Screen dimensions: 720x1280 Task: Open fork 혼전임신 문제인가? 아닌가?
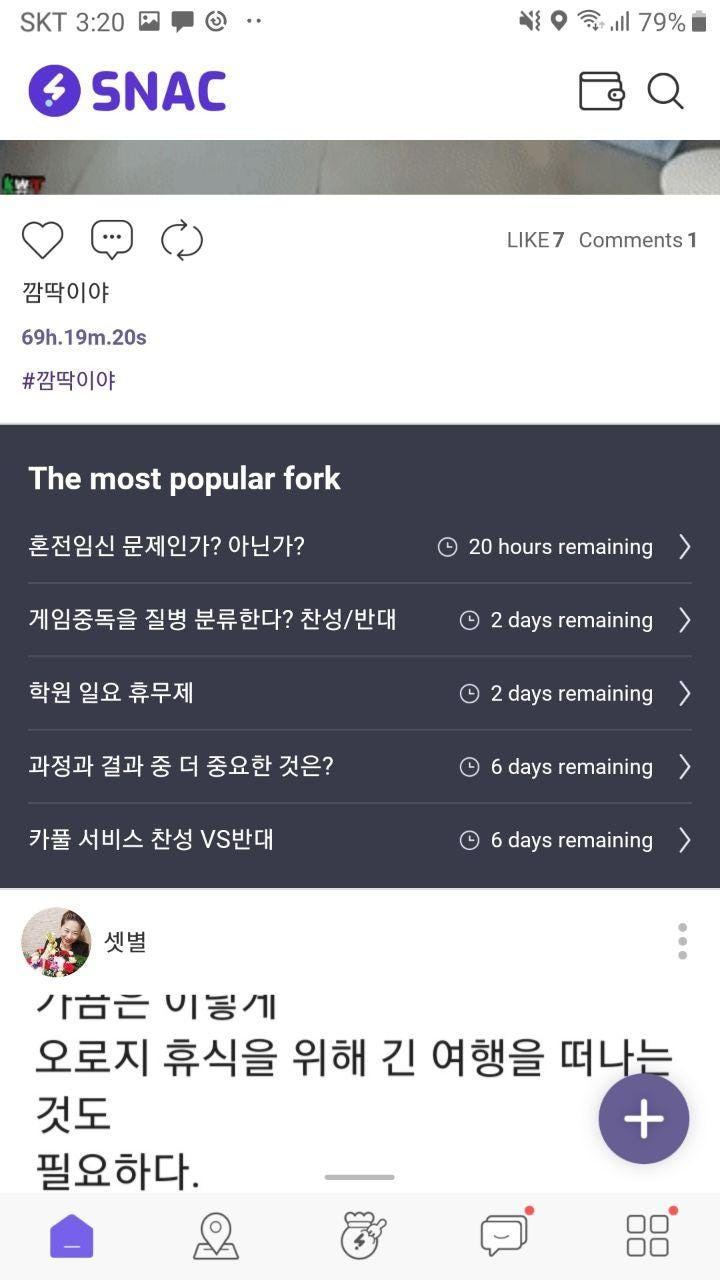[360, 546]
